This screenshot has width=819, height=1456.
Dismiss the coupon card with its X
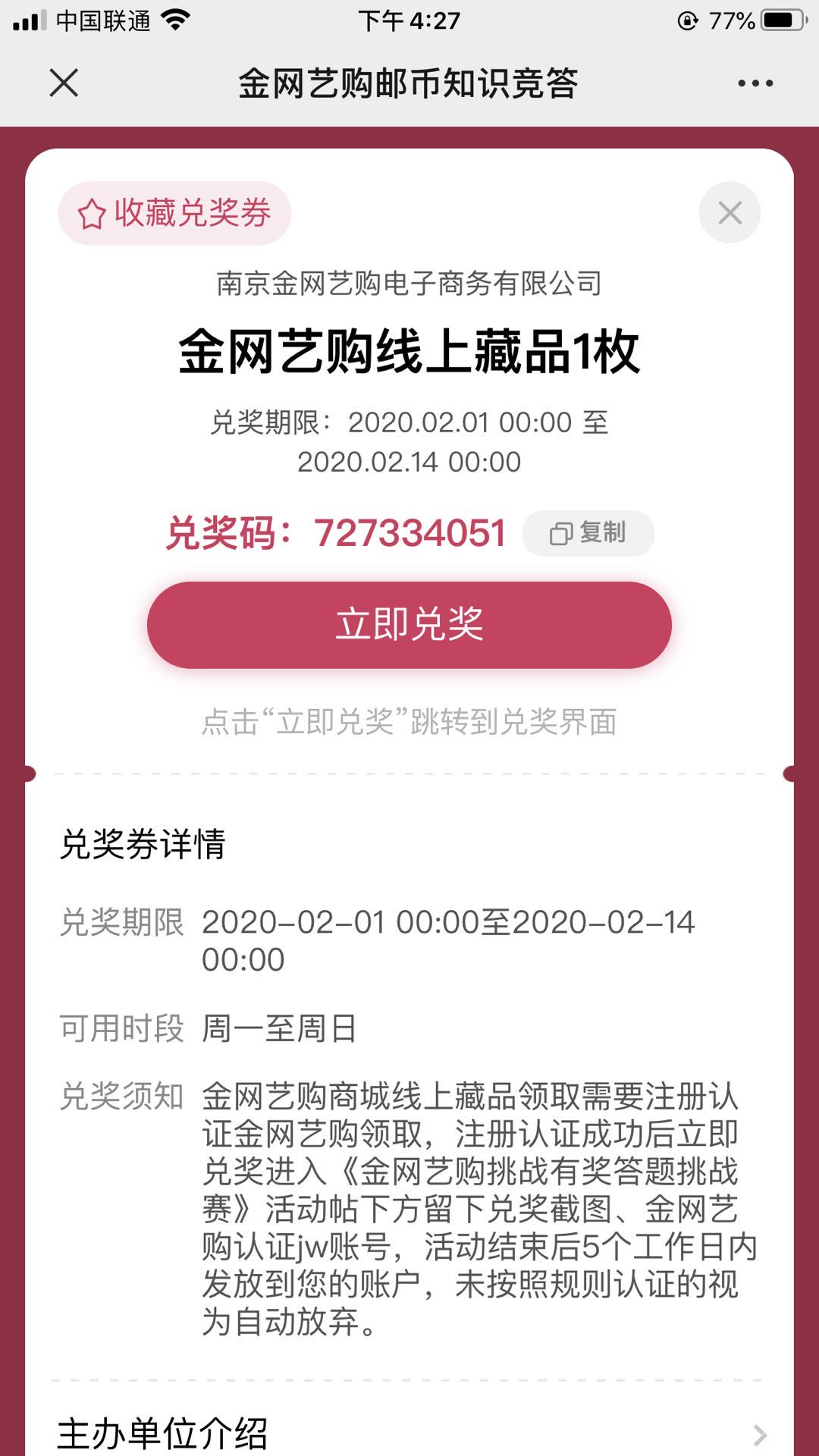(x=730, y=213)
